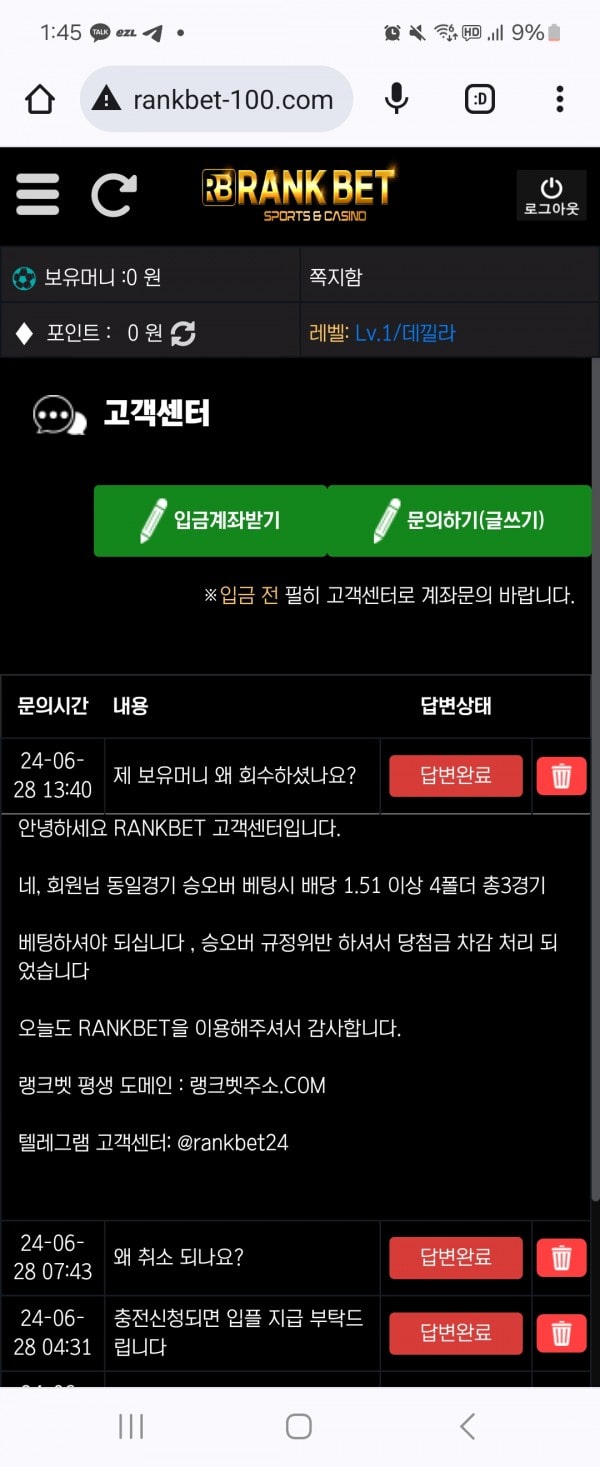The width and height of the screenshot is (600, 1467).
Task: Open the hamburger menu
Action: [38, 194]
